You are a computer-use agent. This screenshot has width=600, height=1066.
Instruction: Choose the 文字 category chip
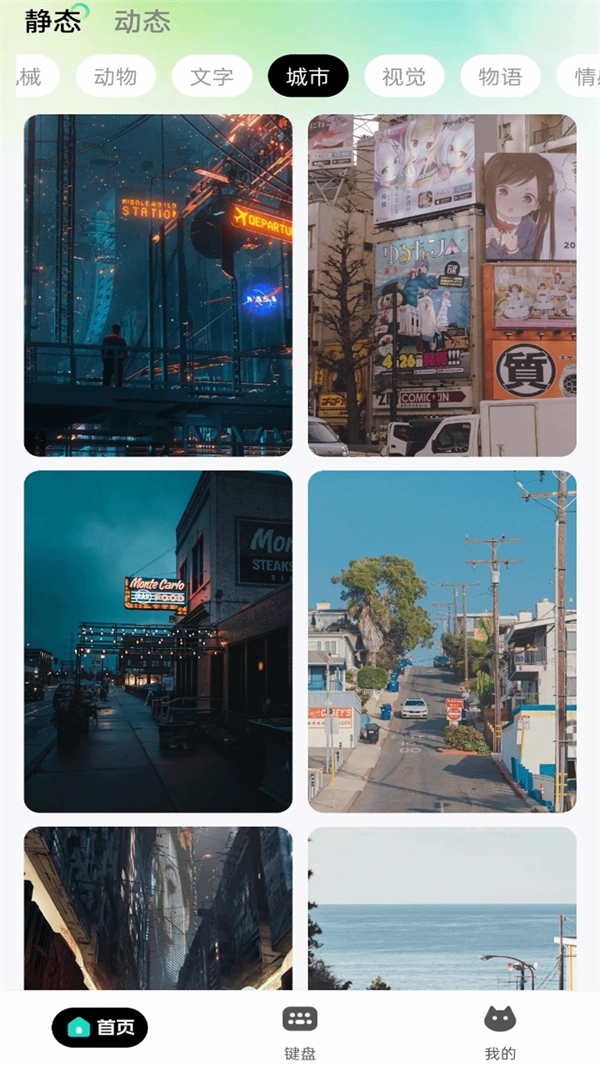point(211,76)
